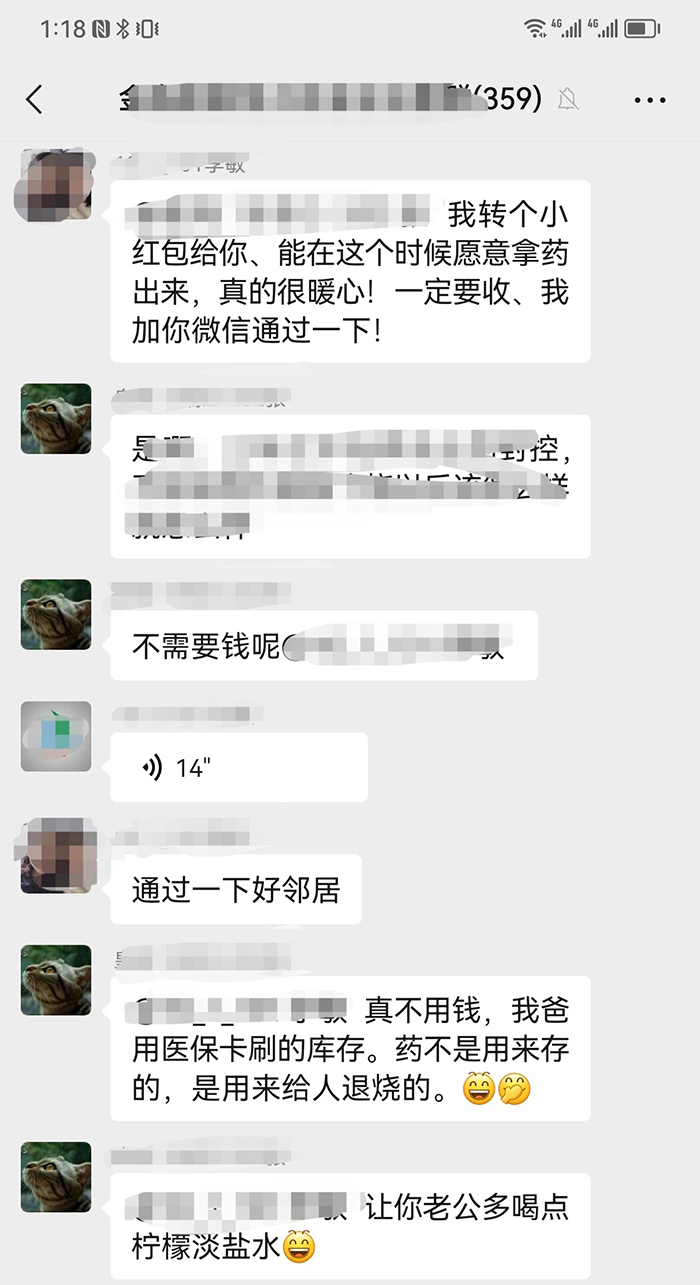Open the group chat's three-dot menu

[650, 100]
